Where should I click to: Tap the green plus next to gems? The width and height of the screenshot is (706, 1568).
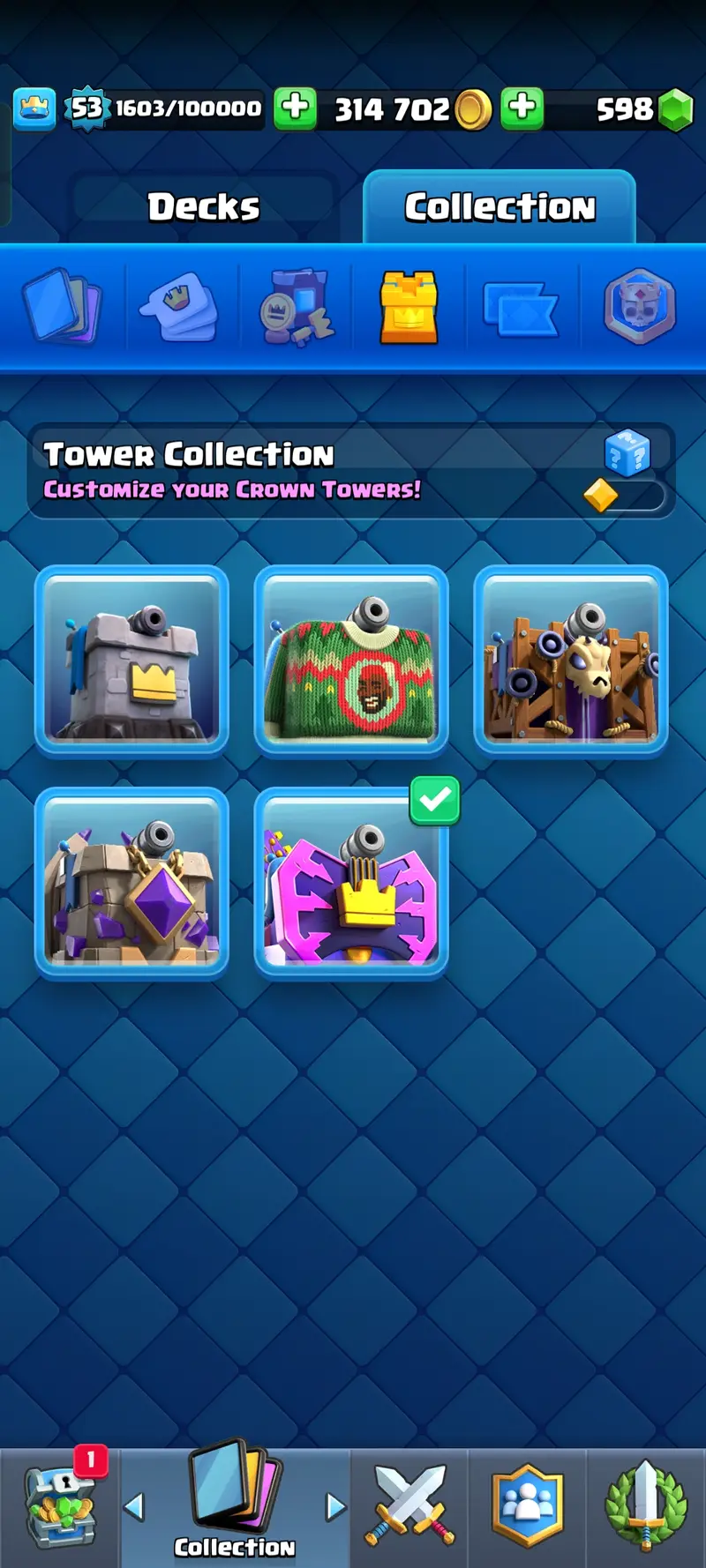tap(522, 108)
